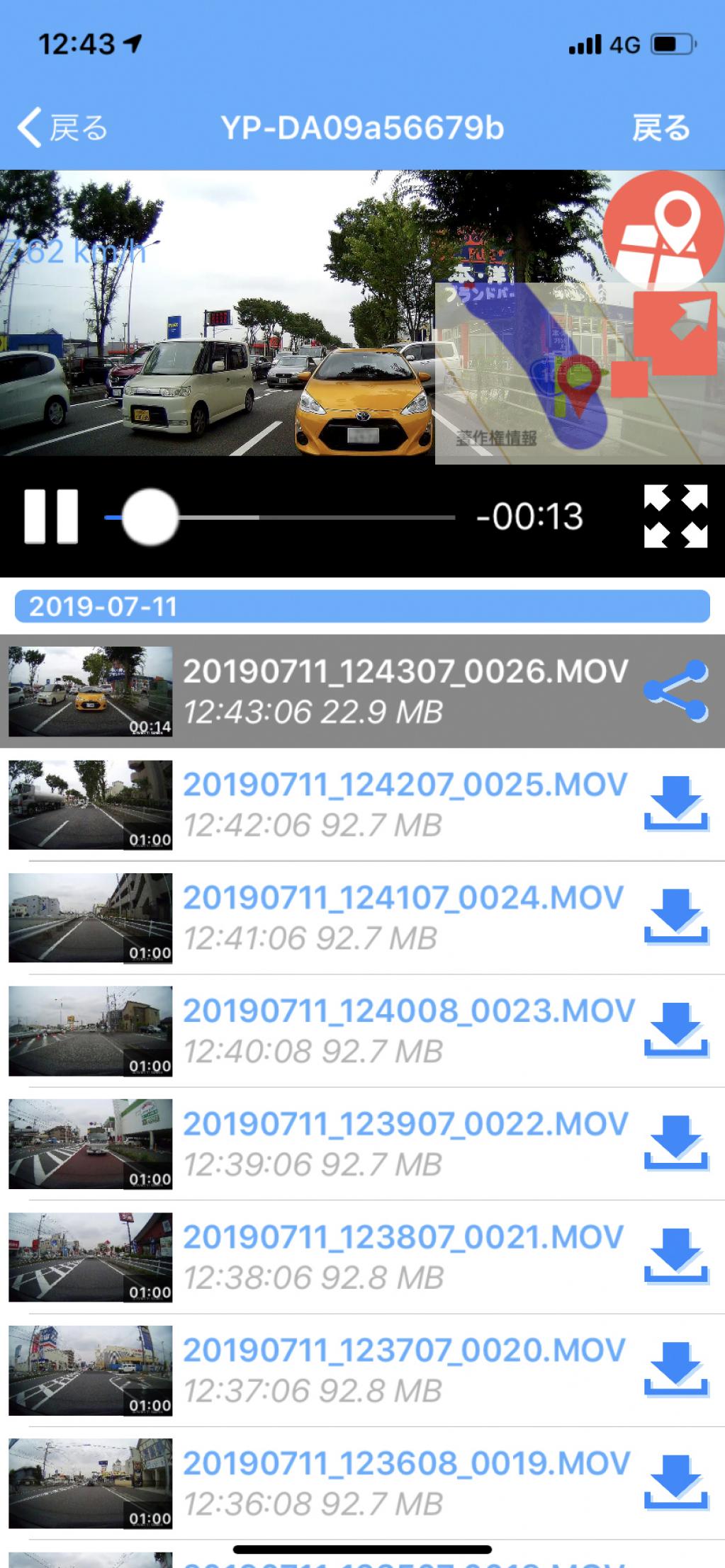Download 20190711_124207_0025.MOV

tap(675, 803)
